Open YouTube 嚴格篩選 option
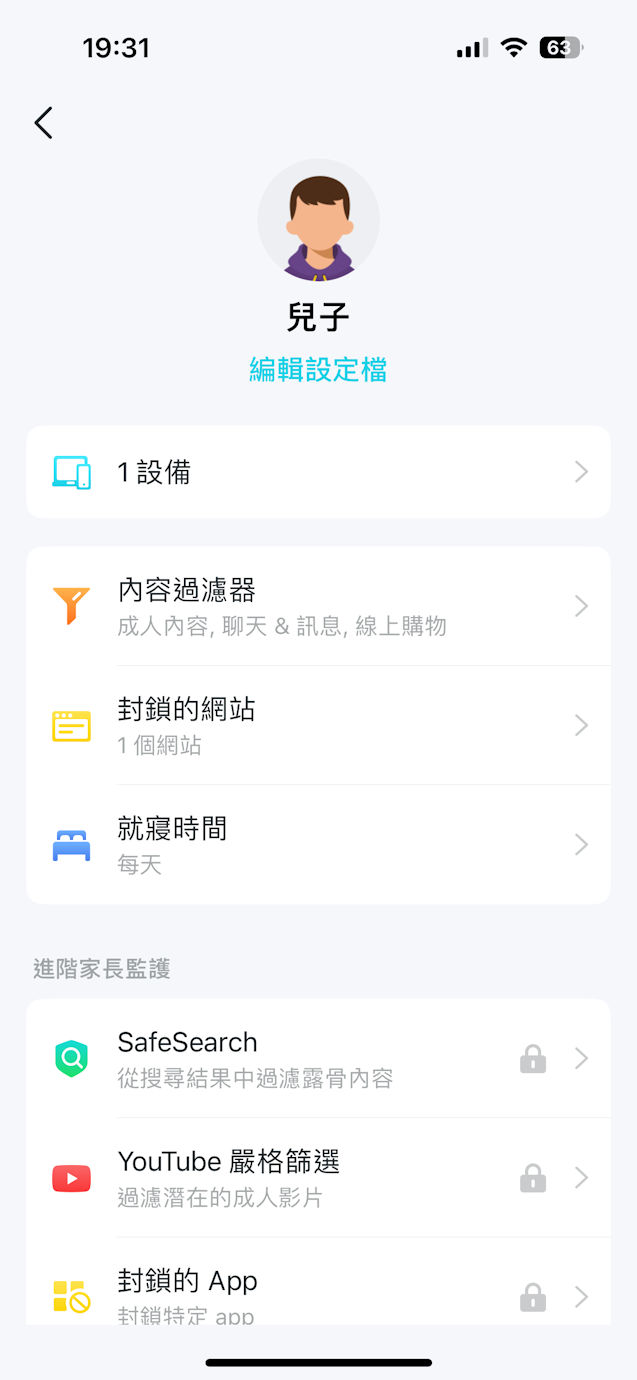 [x=318, y=1177]
